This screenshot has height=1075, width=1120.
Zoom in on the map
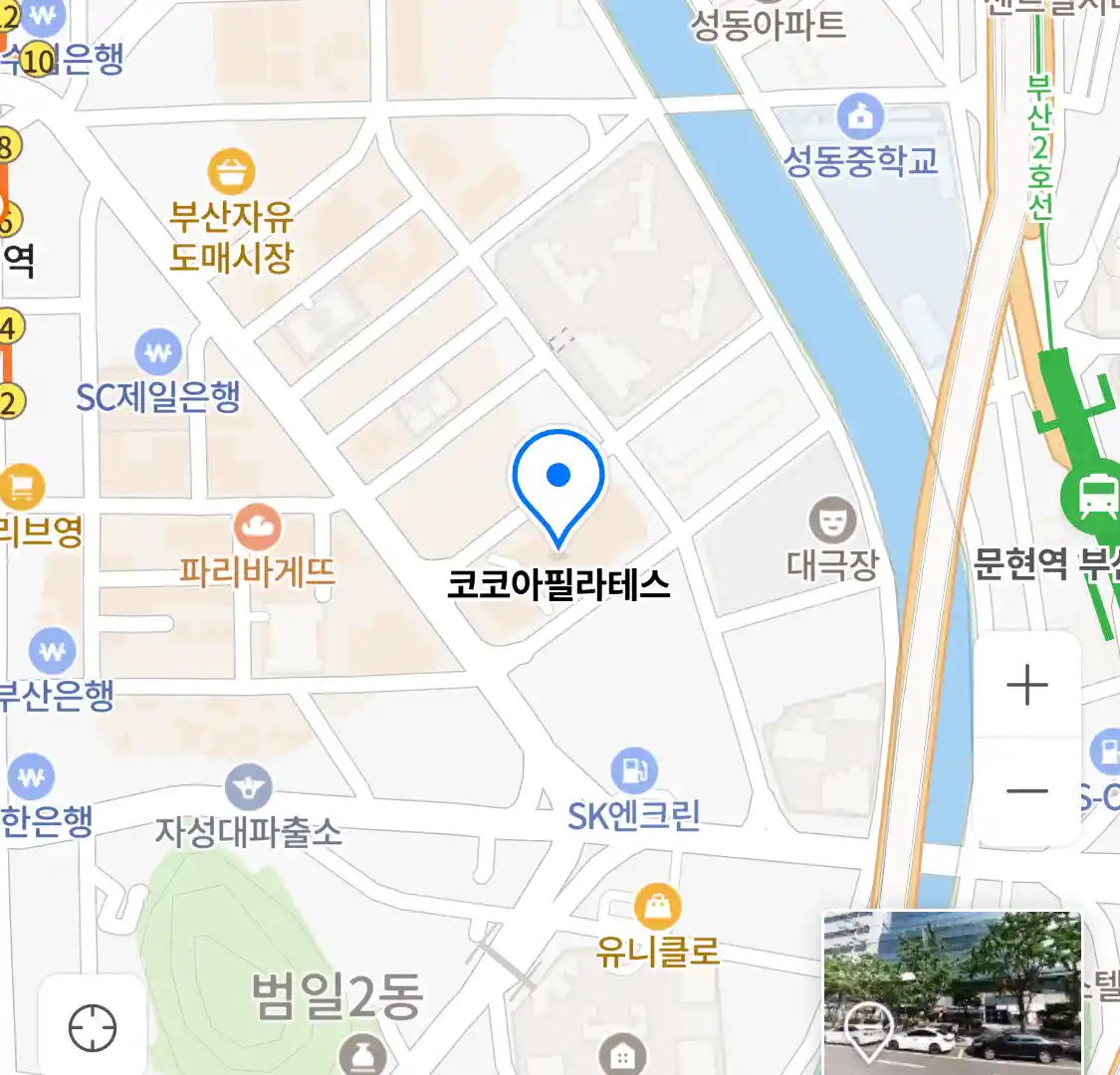[1026, 686]
